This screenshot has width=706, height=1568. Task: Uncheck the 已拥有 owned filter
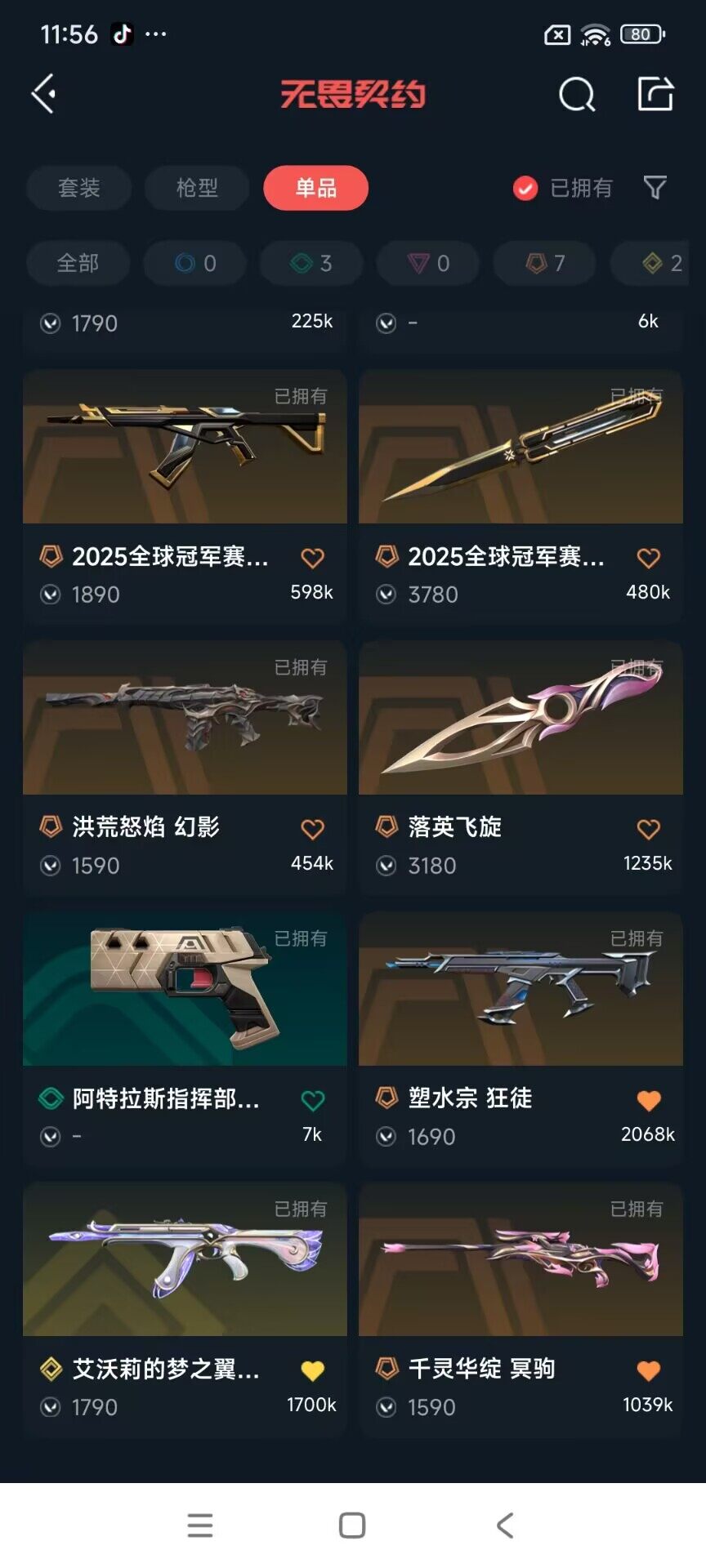525,189
